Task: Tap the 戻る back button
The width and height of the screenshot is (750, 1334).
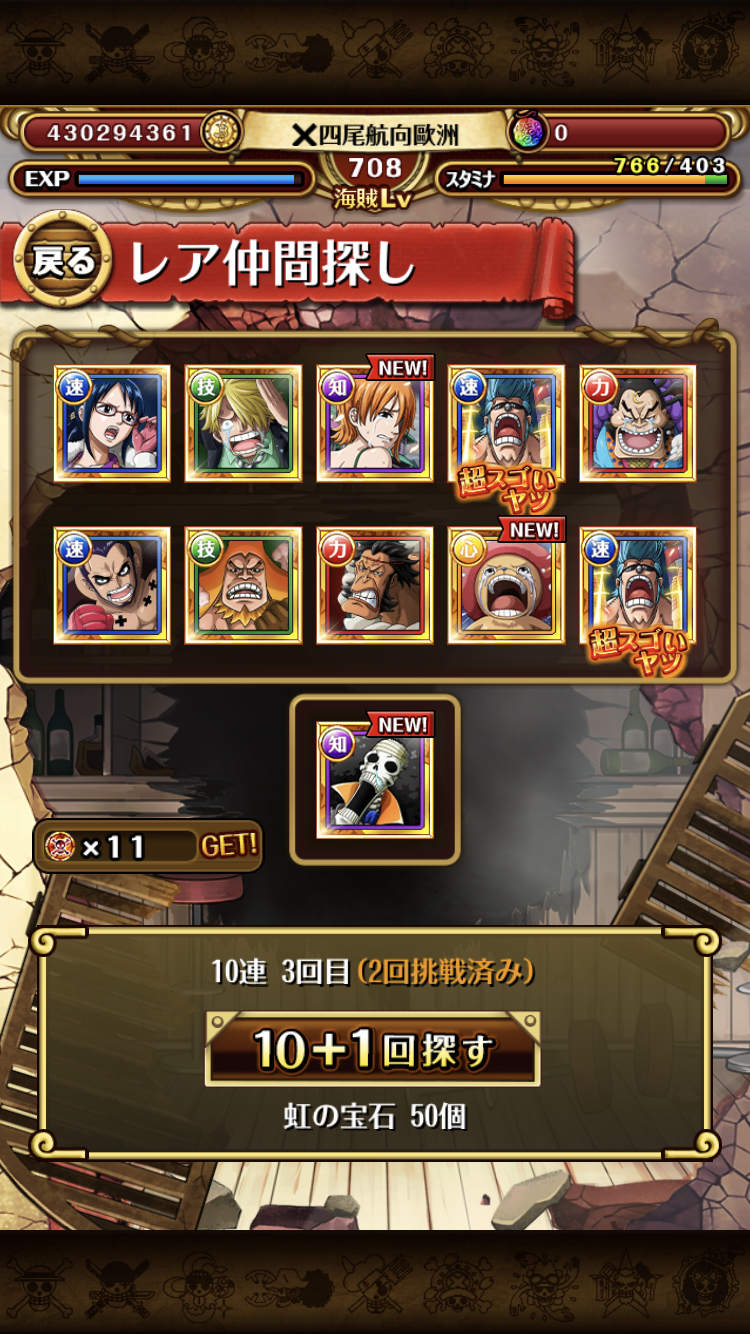Action: point(64,260)
